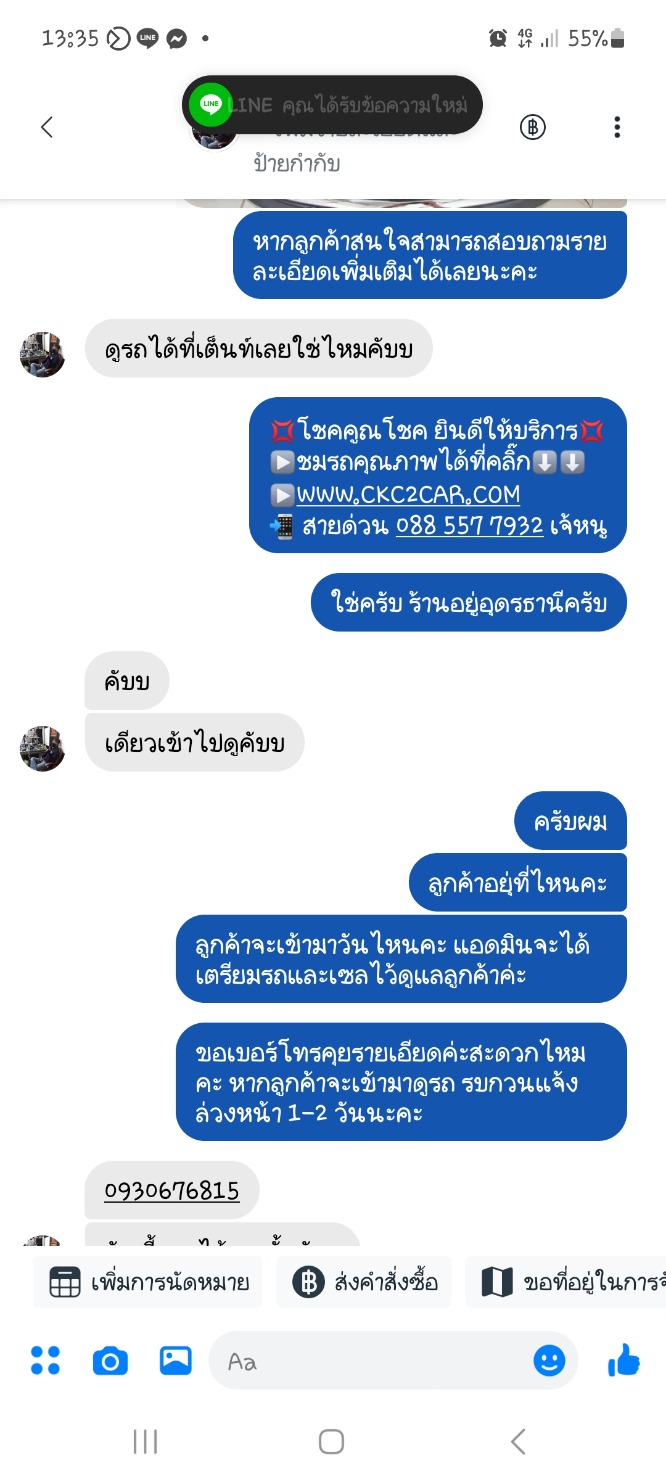Focus the Aa message input field
The image size is (666, 1480).
click(x=370, y=1361)
